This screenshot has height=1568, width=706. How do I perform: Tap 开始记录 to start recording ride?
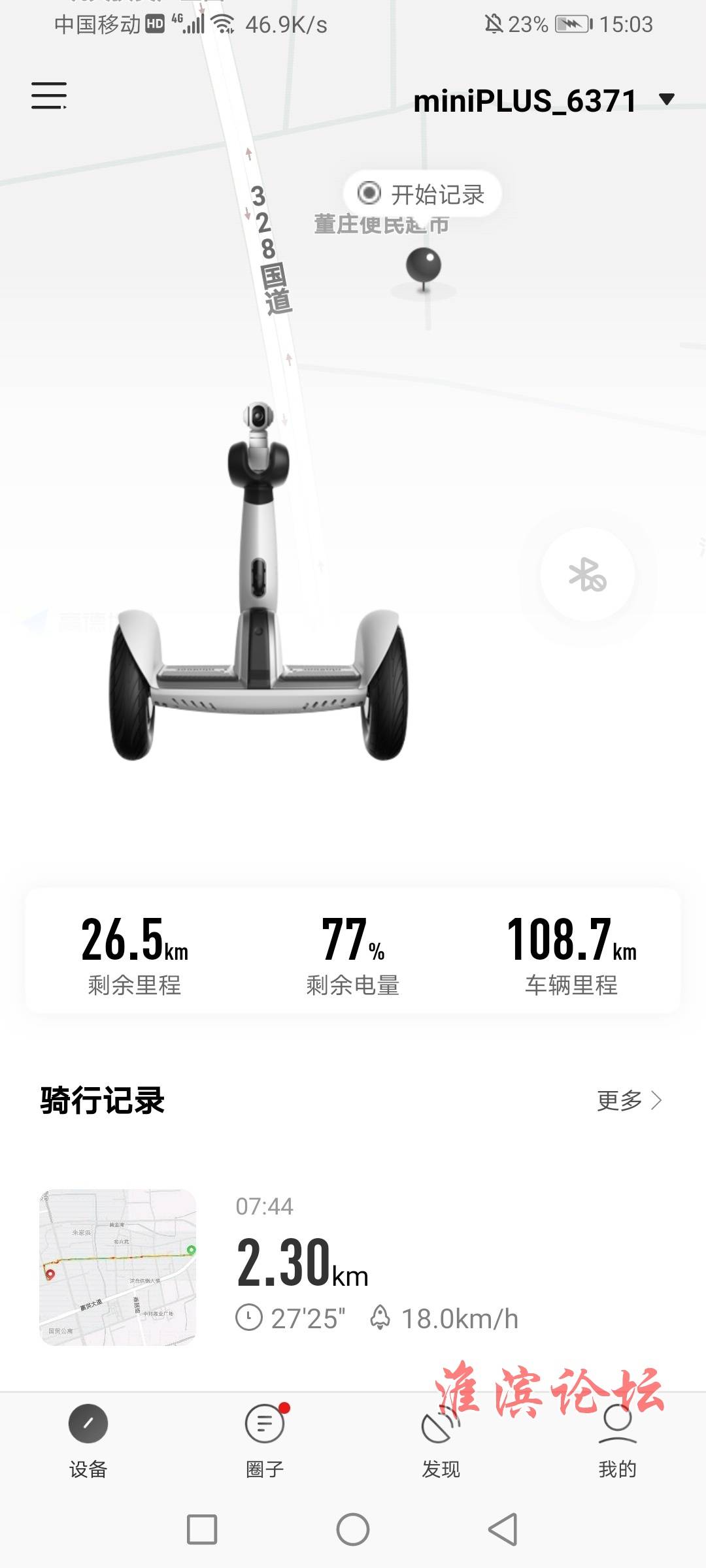coord(422,194)
